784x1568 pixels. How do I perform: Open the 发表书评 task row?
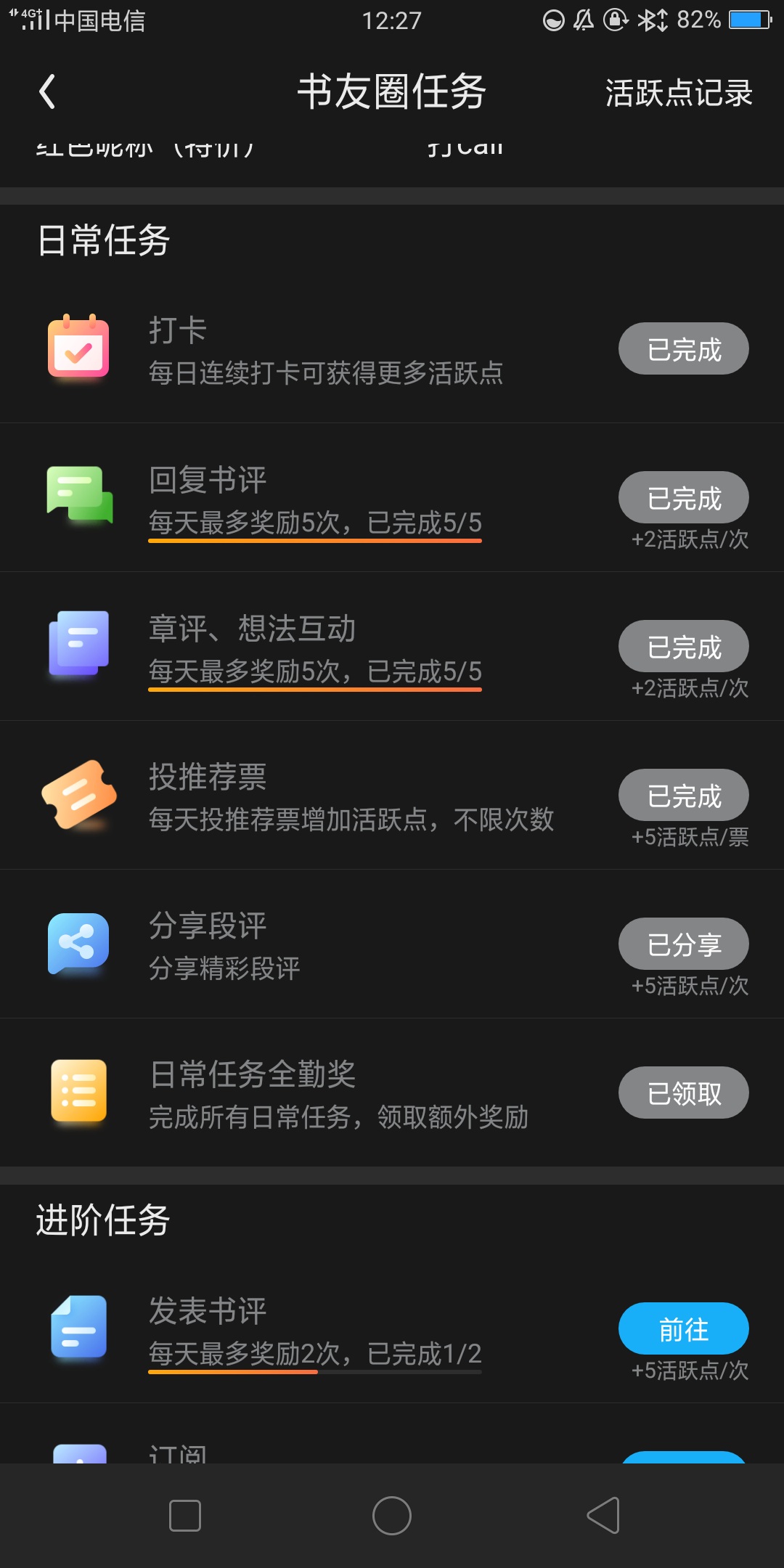click(x=392, y=1330)
